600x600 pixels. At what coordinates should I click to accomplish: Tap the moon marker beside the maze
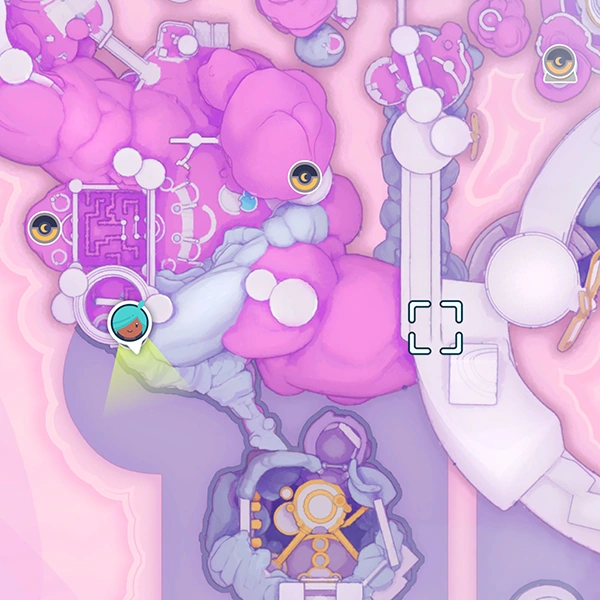click(x=43, y=229)
